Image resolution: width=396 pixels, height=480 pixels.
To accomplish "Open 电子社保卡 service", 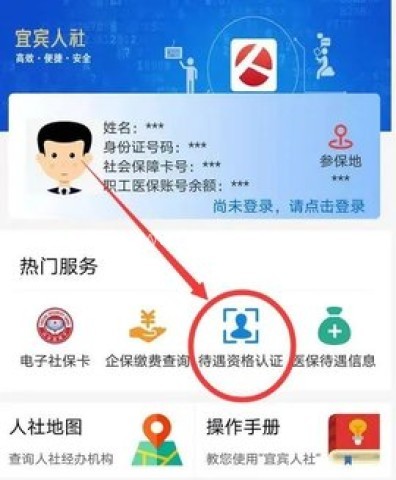I will [x=55, y=337].
